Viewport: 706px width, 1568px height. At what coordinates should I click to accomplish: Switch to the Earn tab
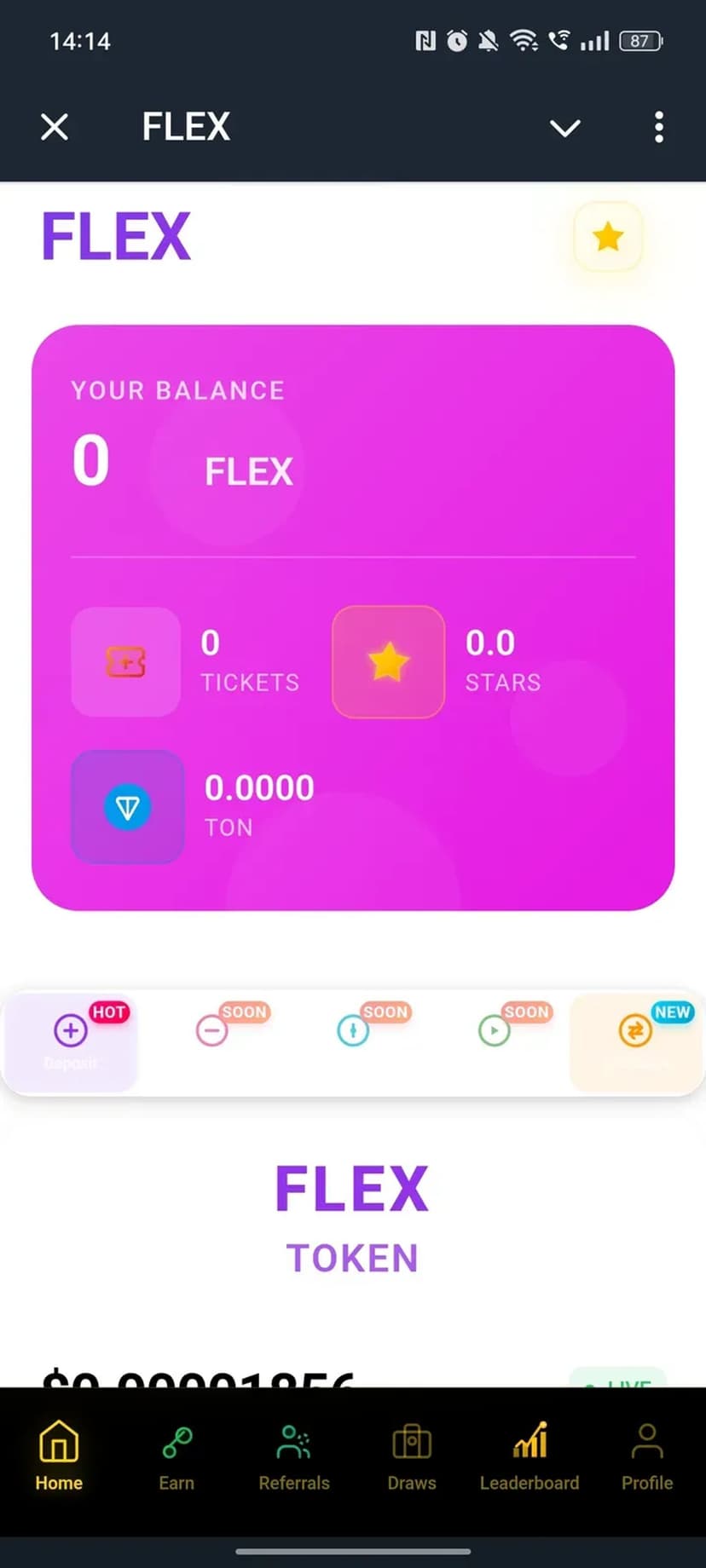176,1458
